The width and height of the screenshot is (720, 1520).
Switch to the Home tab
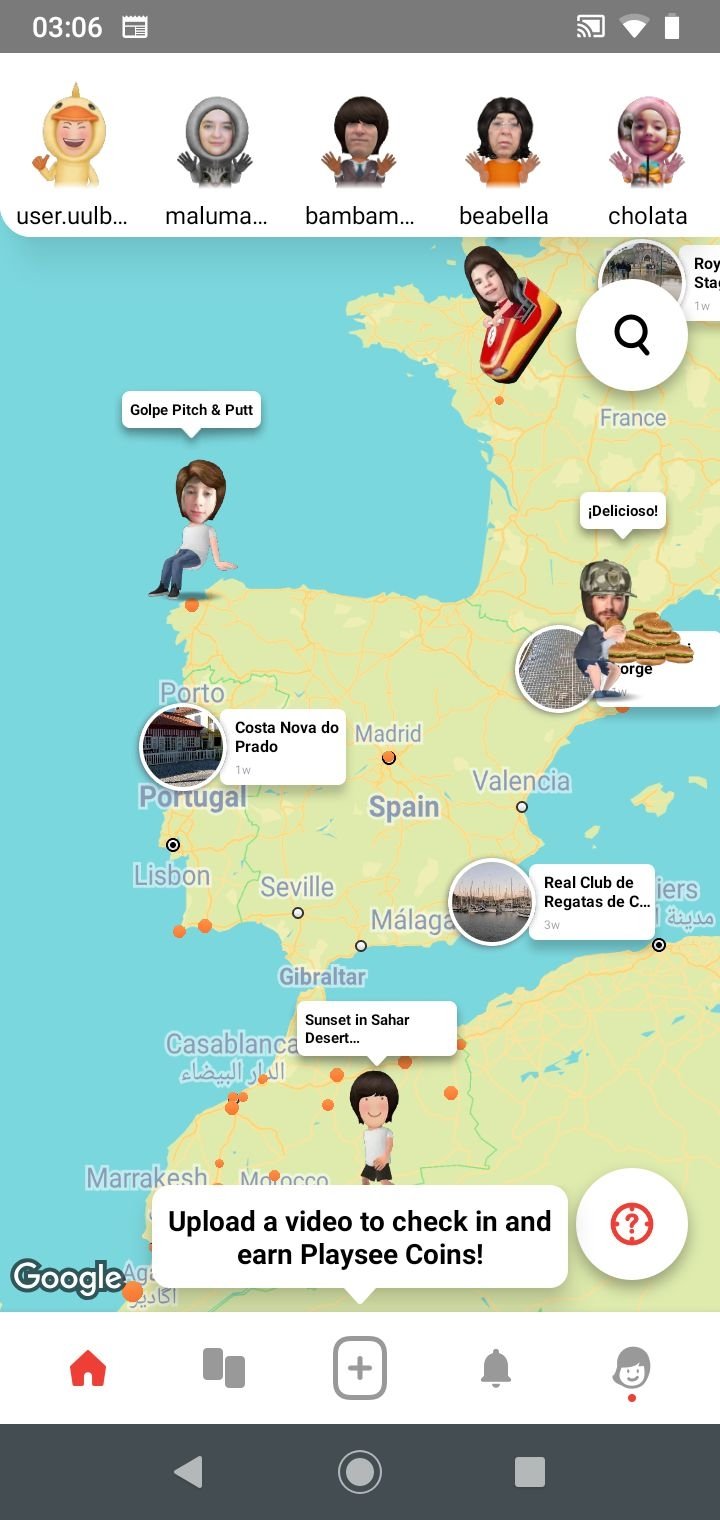pos(88,1367)
